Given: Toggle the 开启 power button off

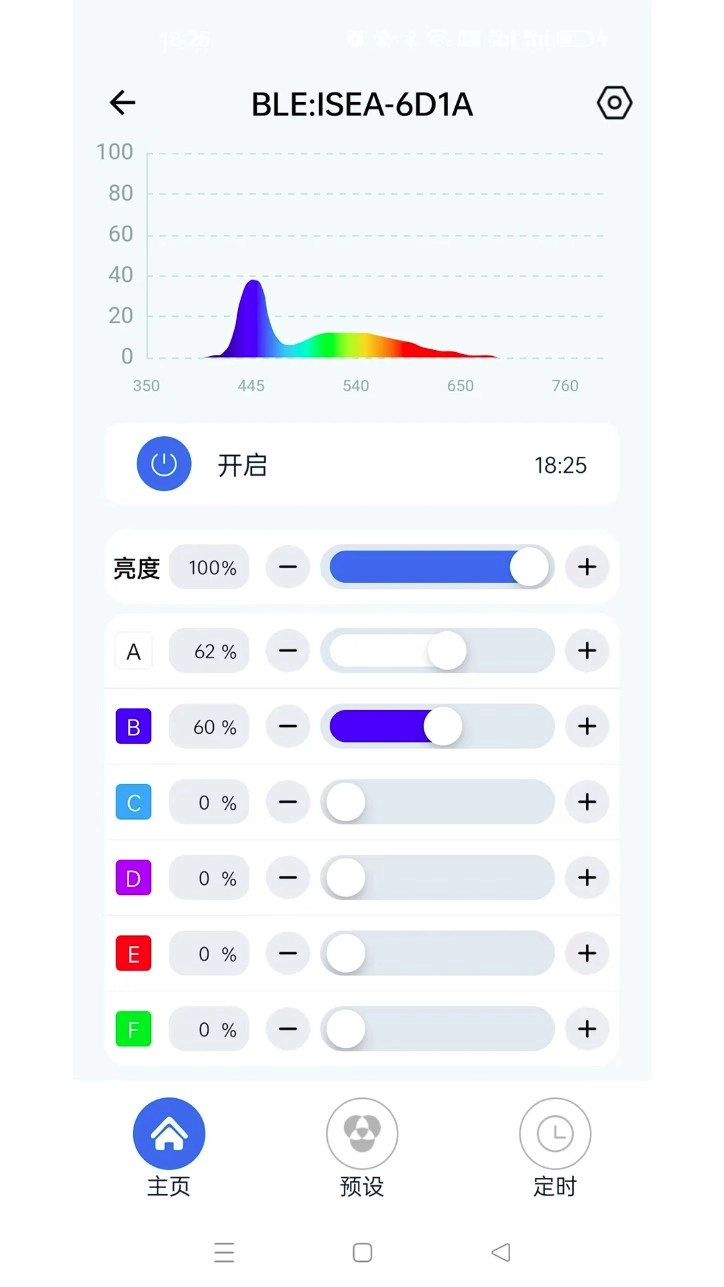Looking at the screenshot, I should click(x=163, y=464).
